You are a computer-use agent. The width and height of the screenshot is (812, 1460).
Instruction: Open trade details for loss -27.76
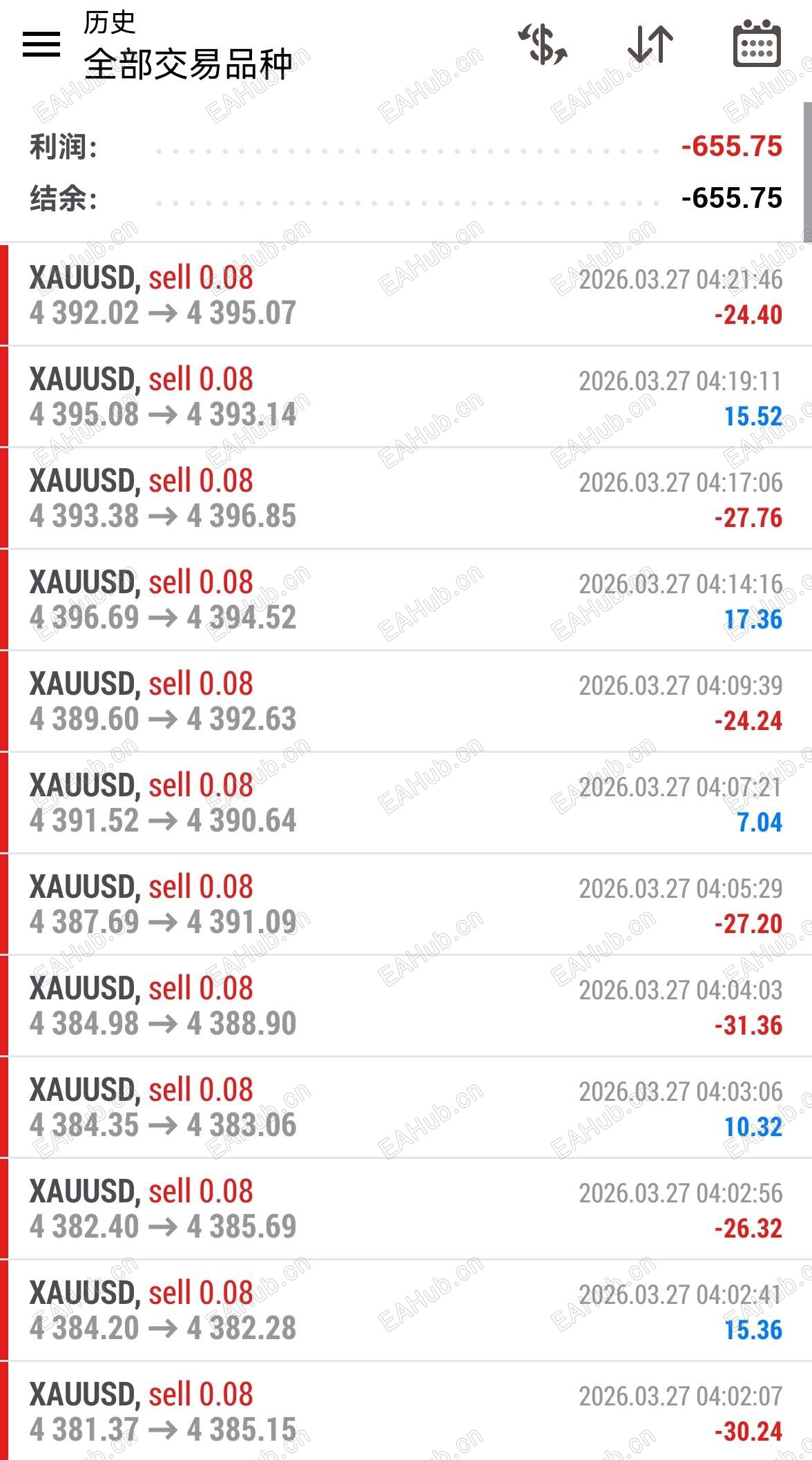click(x=406, y=499)
